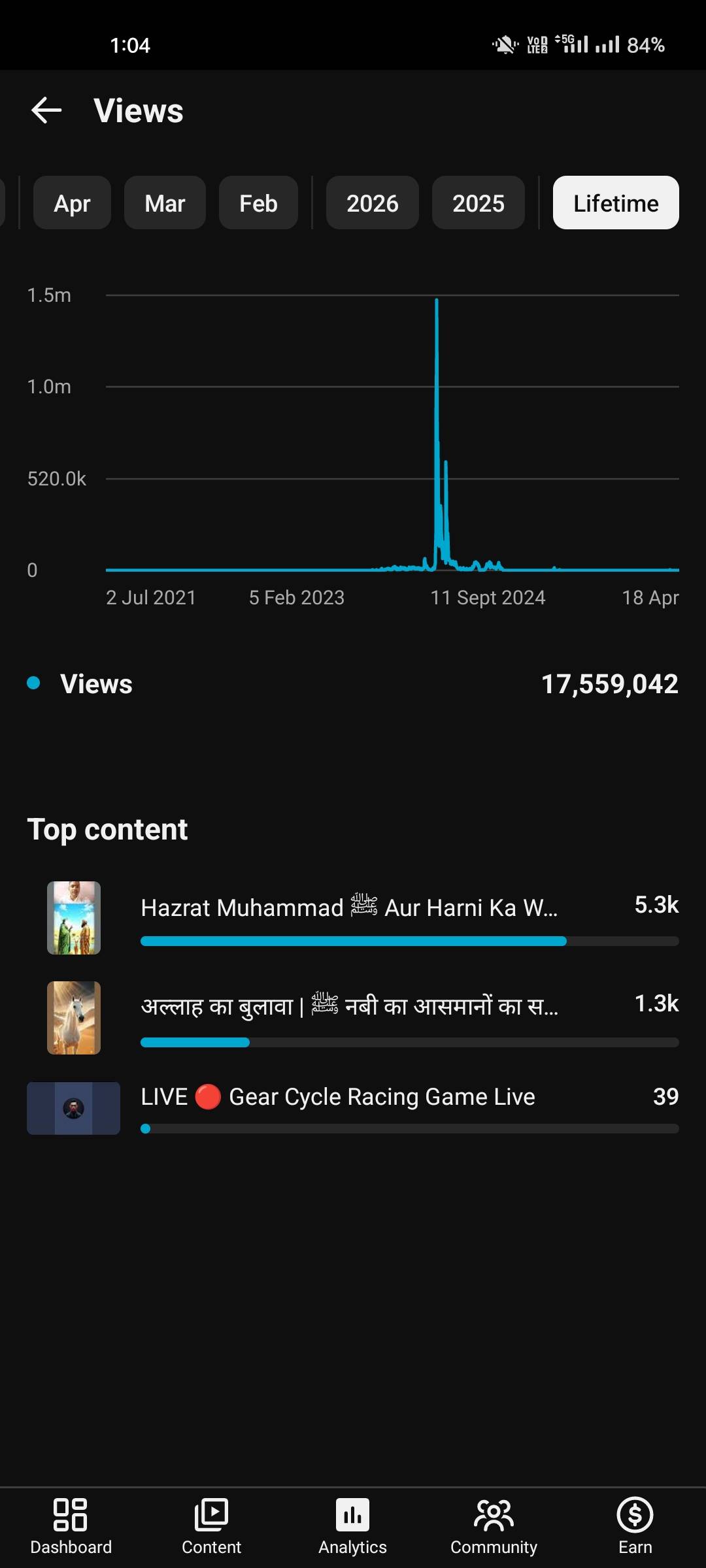Viewport: 706px width, 1568px height.
Task: Filter views by Mar
Action: (165, 203)
